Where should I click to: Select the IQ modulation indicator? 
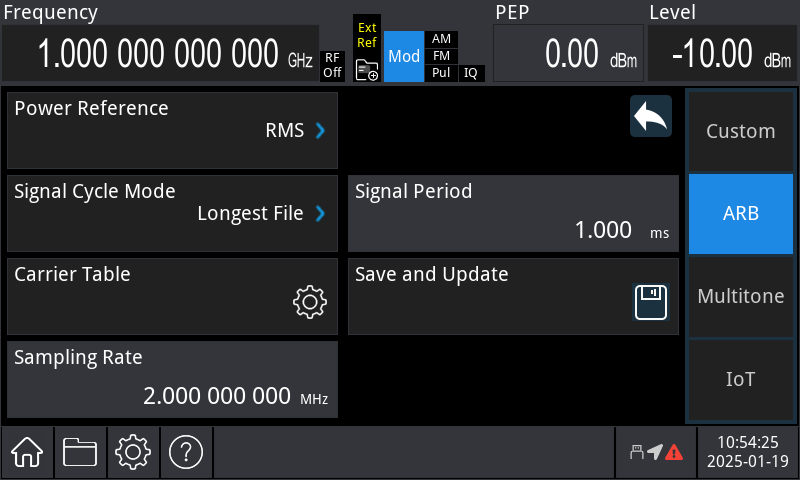tap(472, 73)
